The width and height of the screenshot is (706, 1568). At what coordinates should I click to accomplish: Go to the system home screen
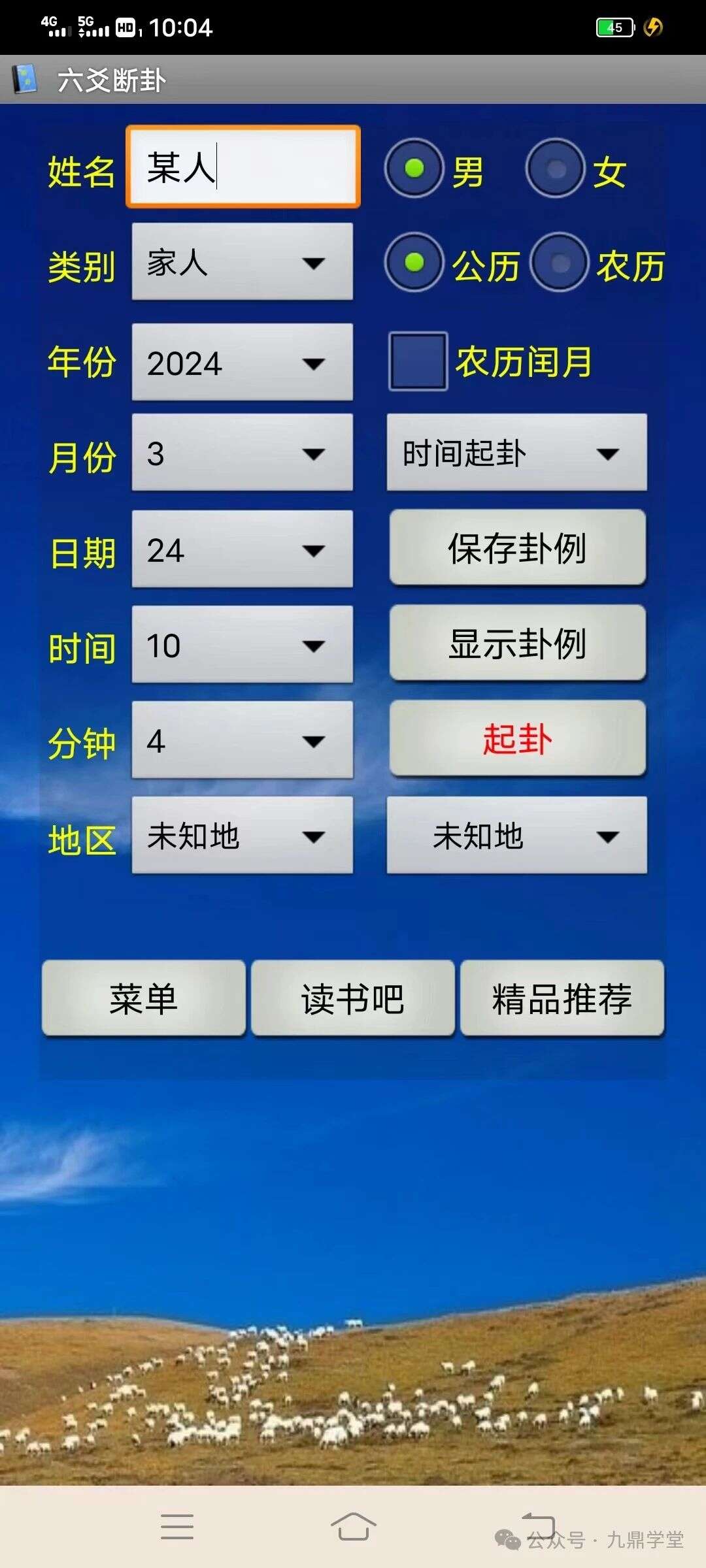click(353, 1527)
